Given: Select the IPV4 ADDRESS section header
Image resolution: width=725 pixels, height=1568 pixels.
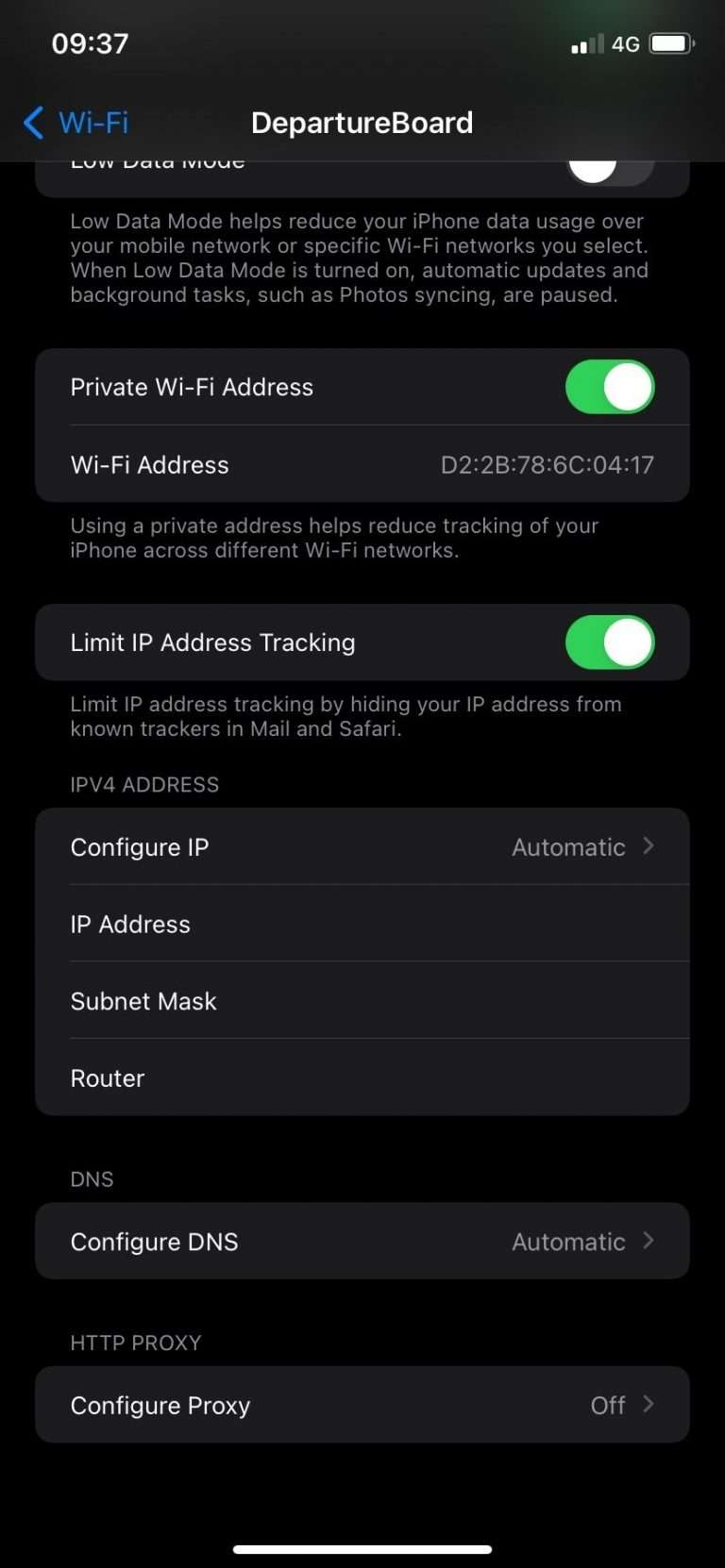Looking at the screenshot, I should pyautogui.click(x=143, y=784).
